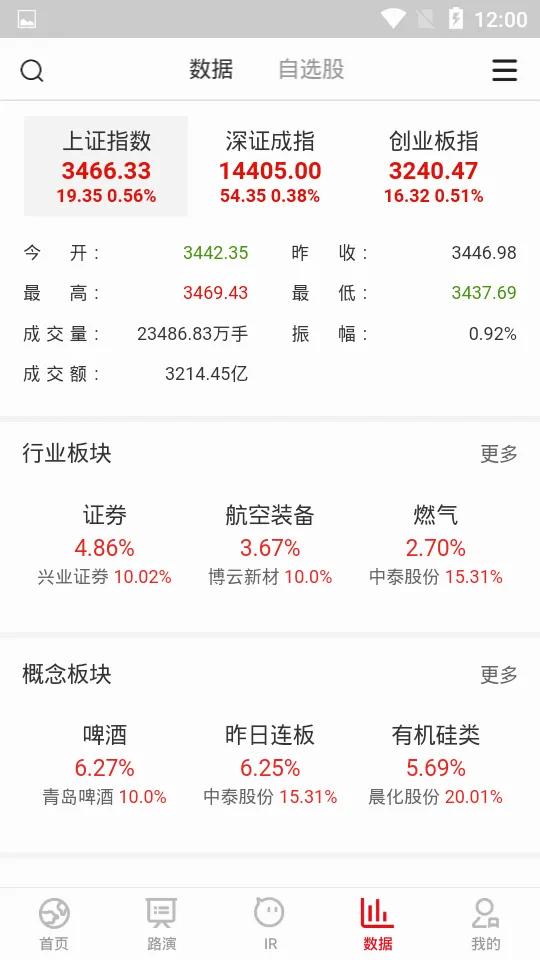Select the 数据 top tab

point(211,69)
